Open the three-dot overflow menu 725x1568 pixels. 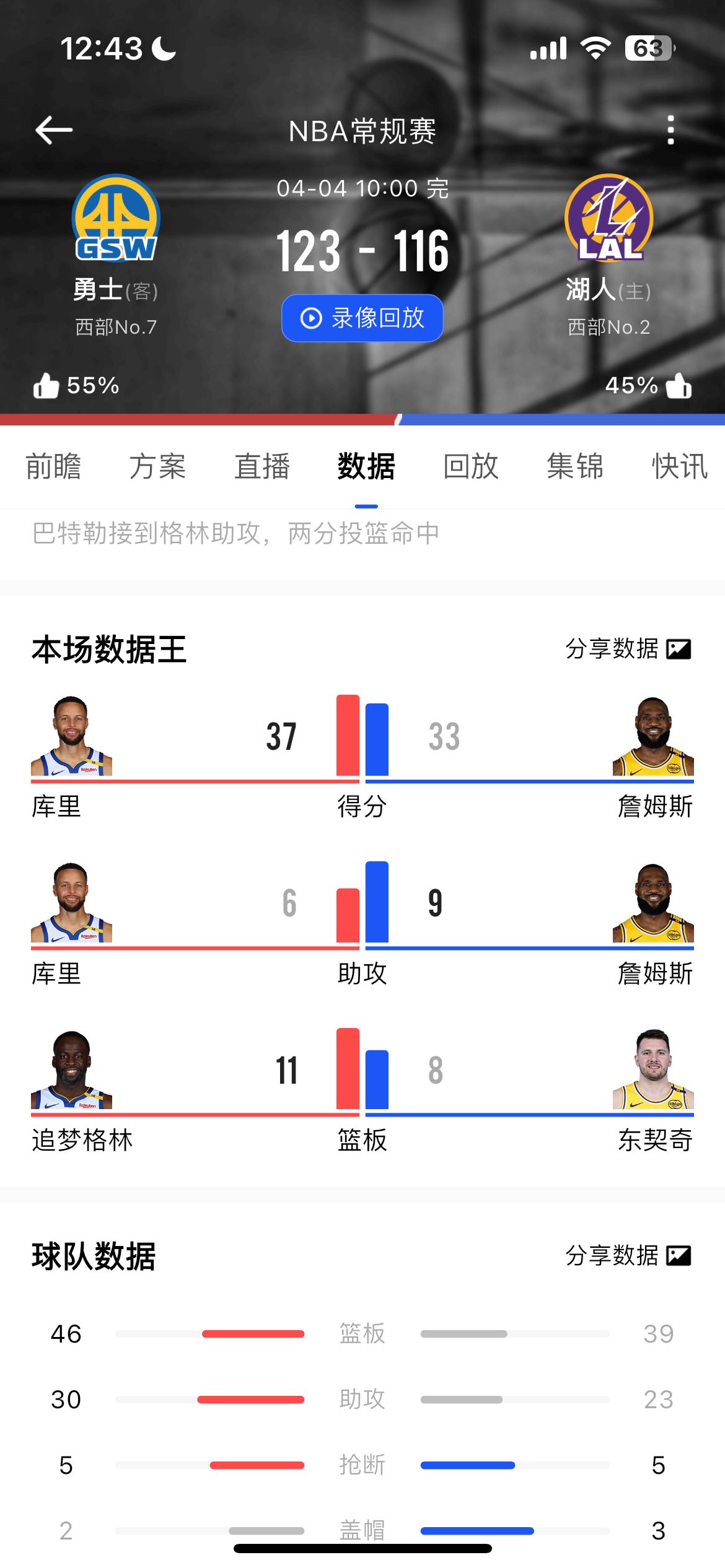670,130
